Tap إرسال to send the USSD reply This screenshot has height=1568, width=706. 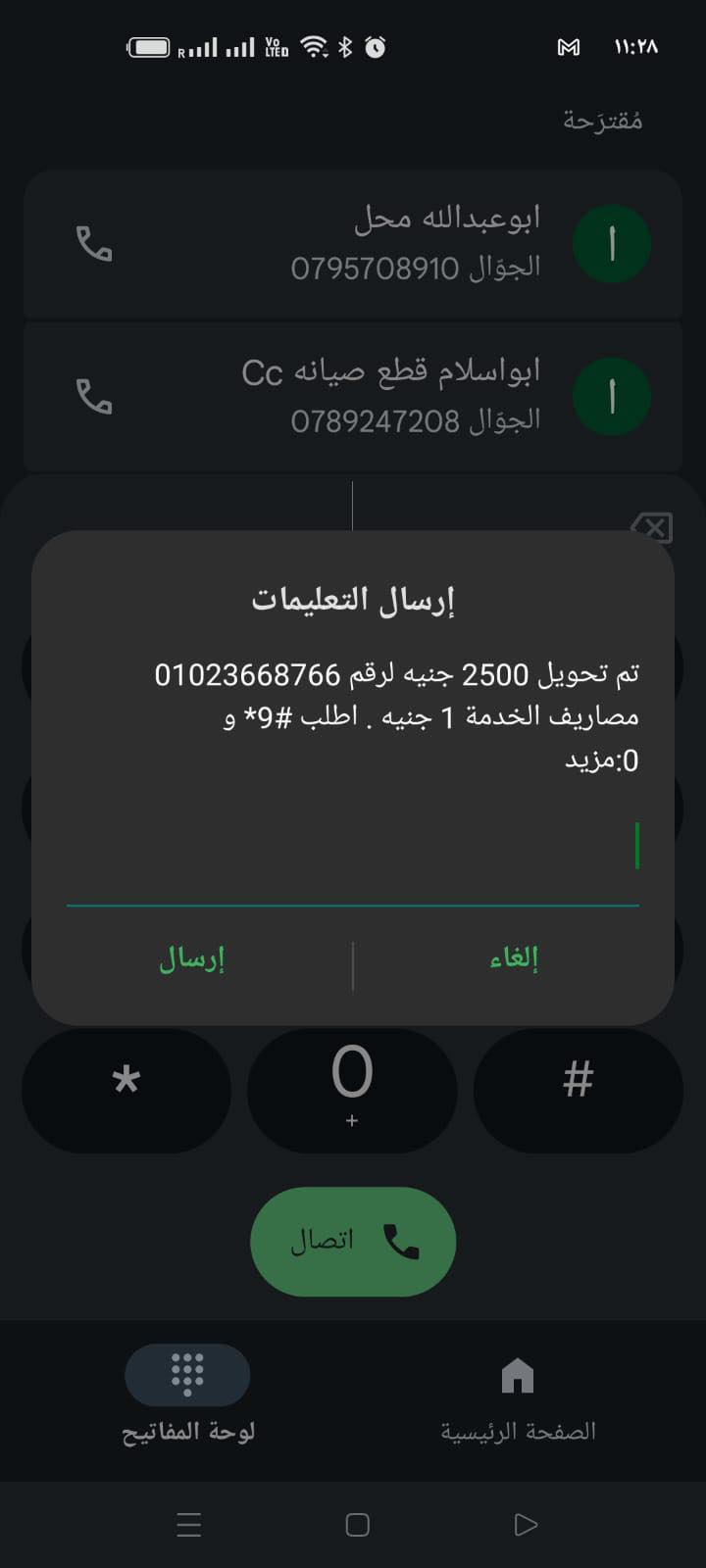[192, 958]
